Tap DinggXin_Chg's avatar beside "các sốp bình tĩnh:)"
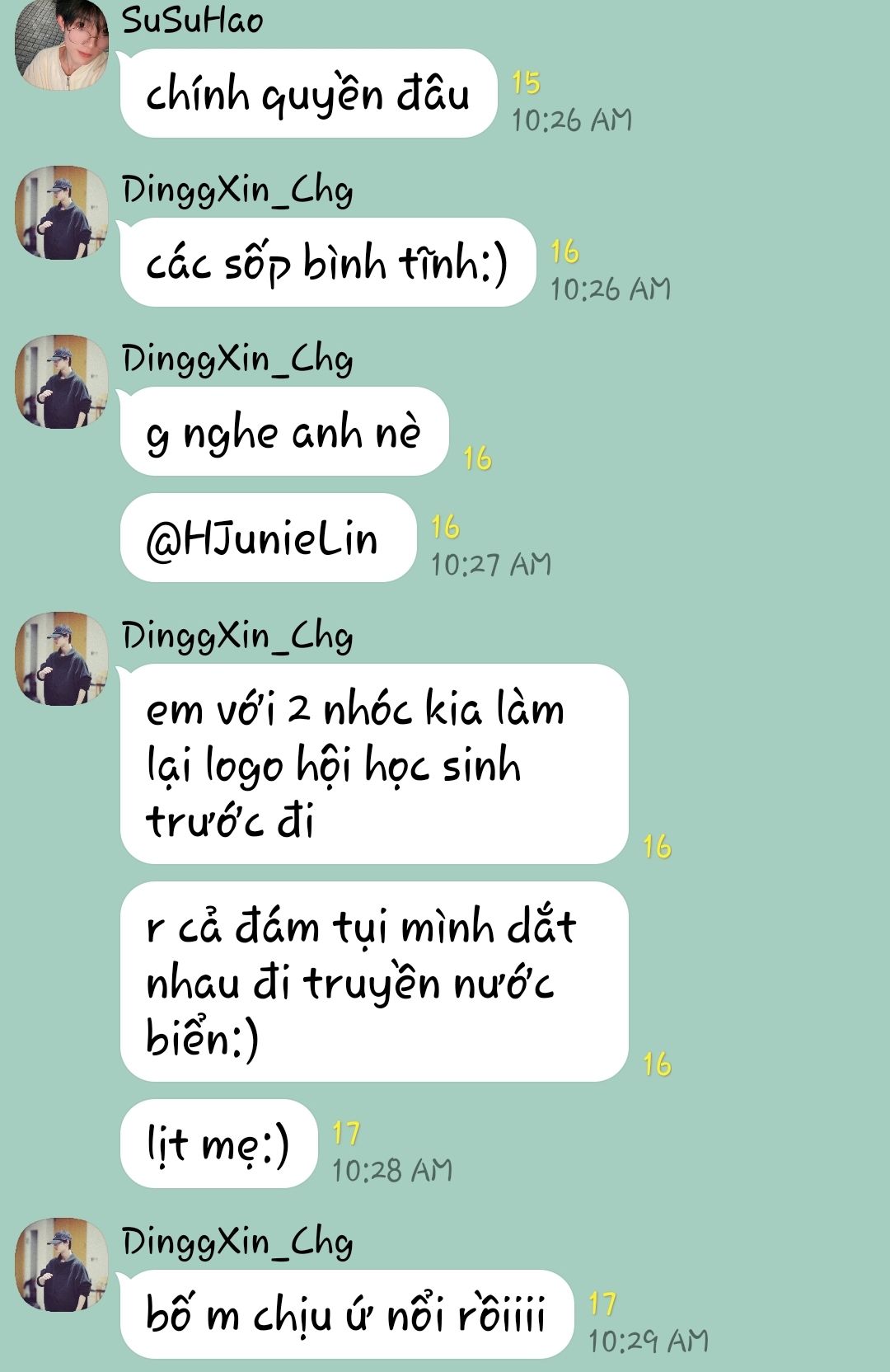The height and width of the screenshot is (1372, 890). point(62,212)
